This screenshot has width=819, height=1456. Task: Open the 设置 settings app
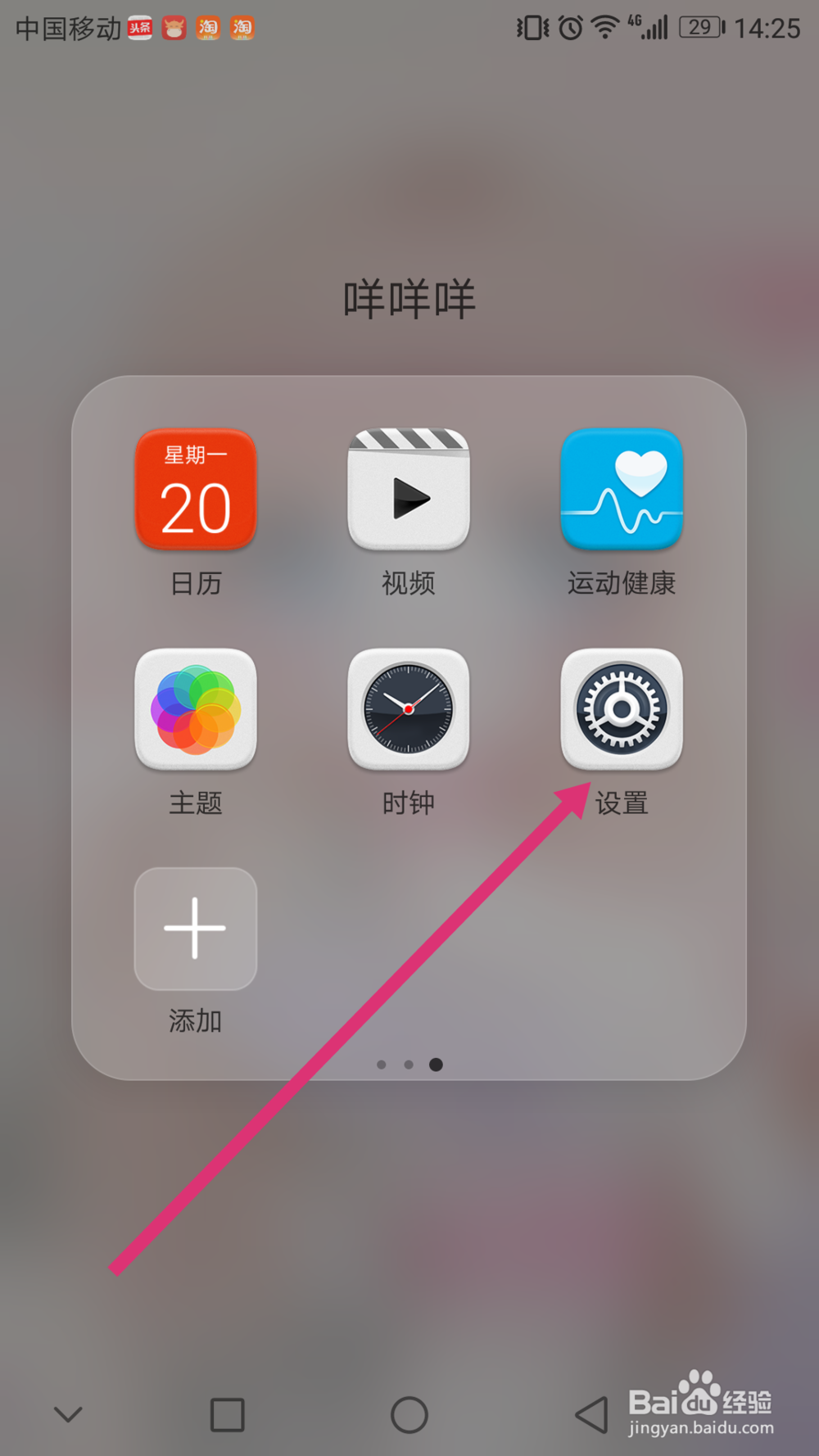pos(622,709)
